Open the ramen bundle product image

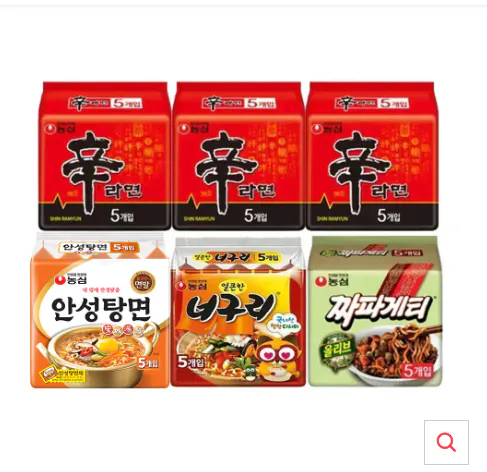click(237, 234)
